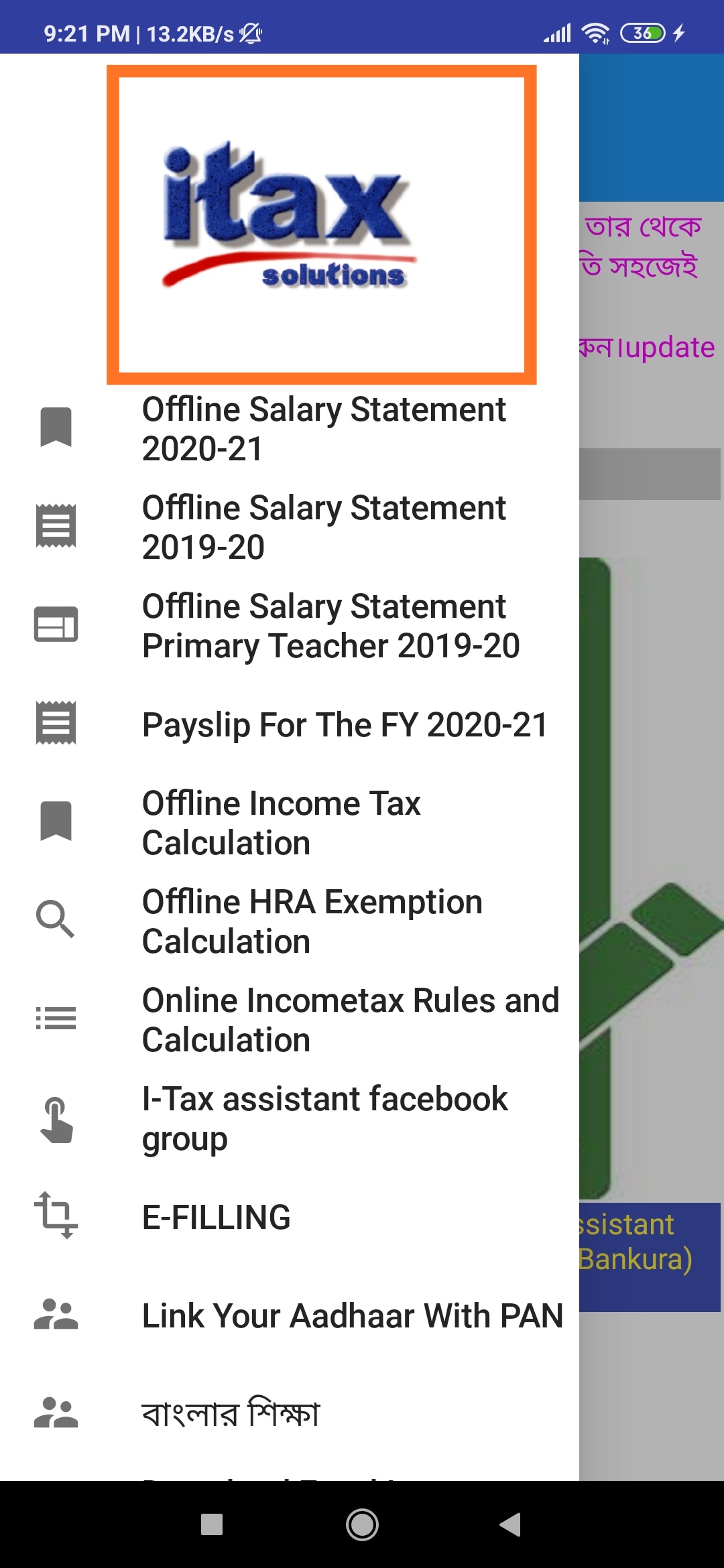The width and height of the screenshot is (724, 1568).
Task: Open the বাংলার শিক্ষা menu item
Action: 231,1414
